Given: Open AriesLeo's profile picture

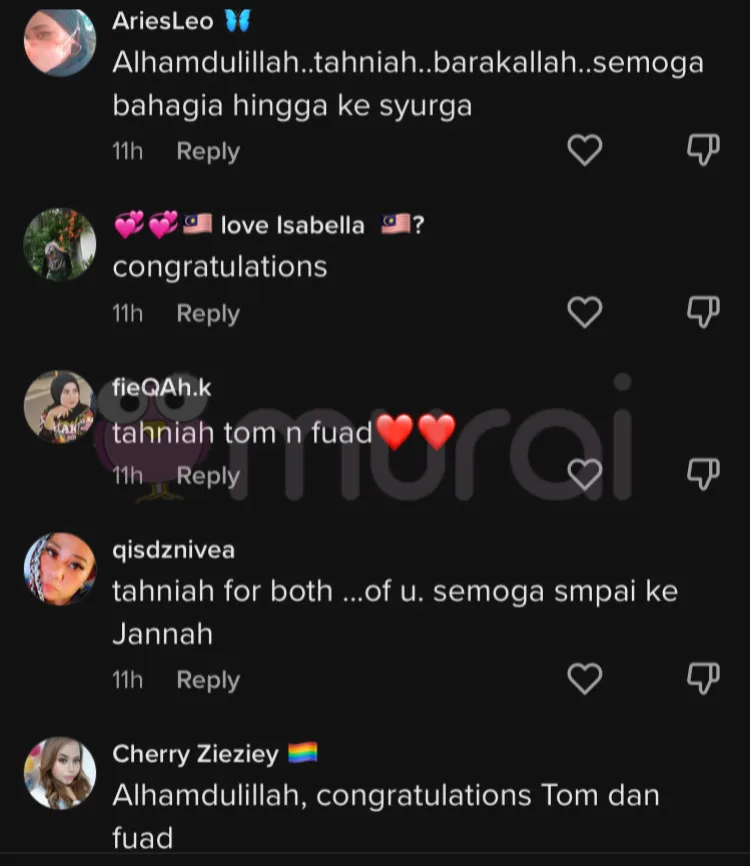Looking at the screenshot, I should point(60,43).
